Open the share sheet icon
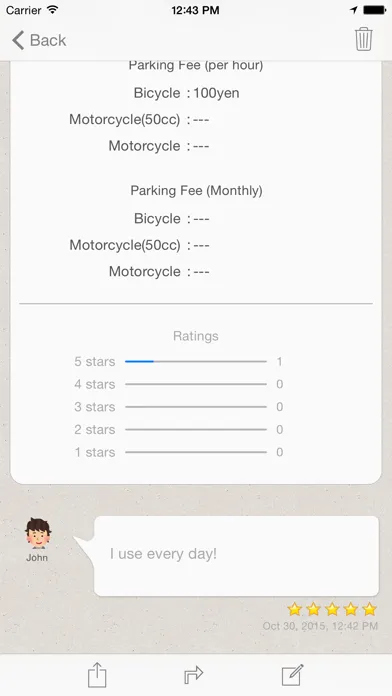 [x=97, y=675]
